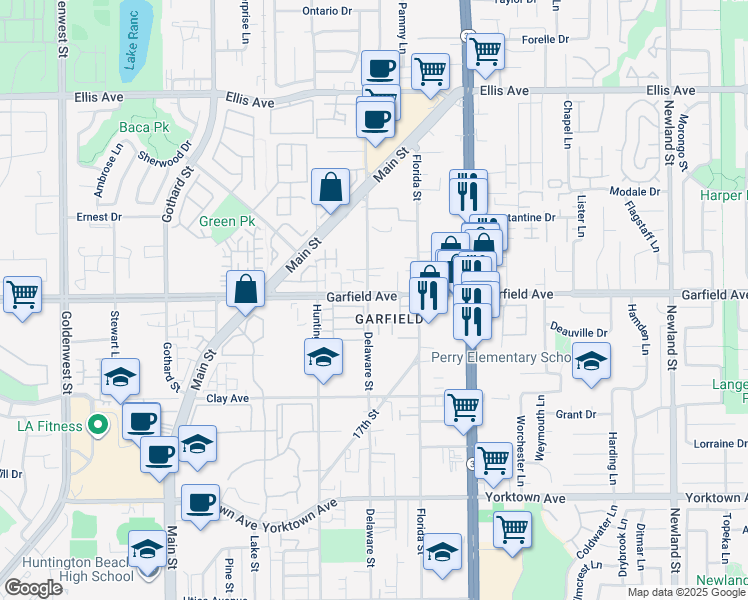Viewport: 748px width, 600px height.
Task: Open the school marker beside Perry Elementary School
Action: point(591,362)
